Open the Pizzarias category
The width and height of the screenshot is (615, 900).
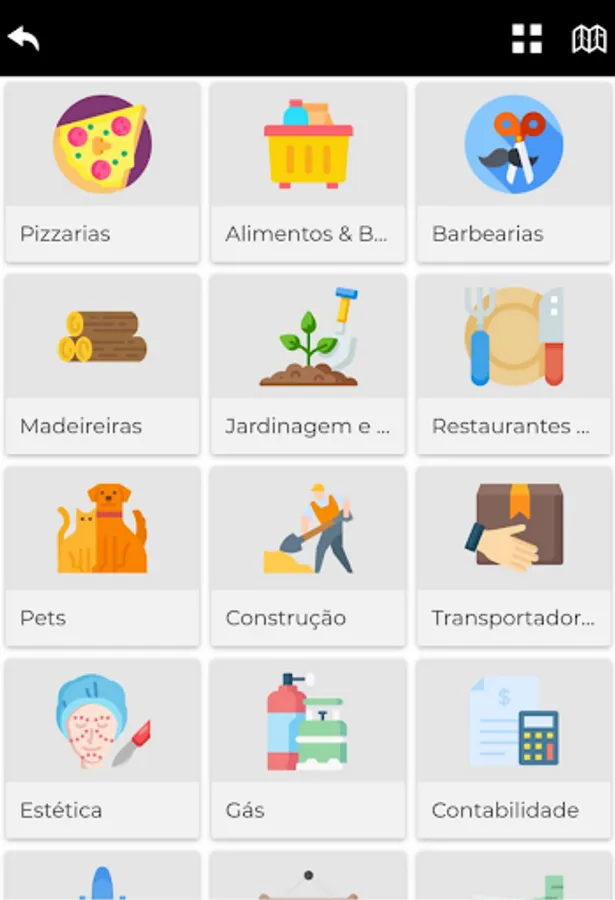[x=102, y=172]
